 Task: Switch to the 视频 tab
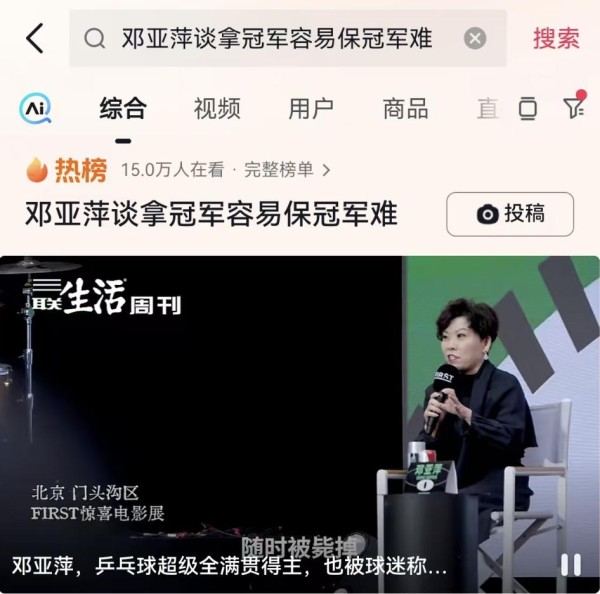click(x=217, y=108)
